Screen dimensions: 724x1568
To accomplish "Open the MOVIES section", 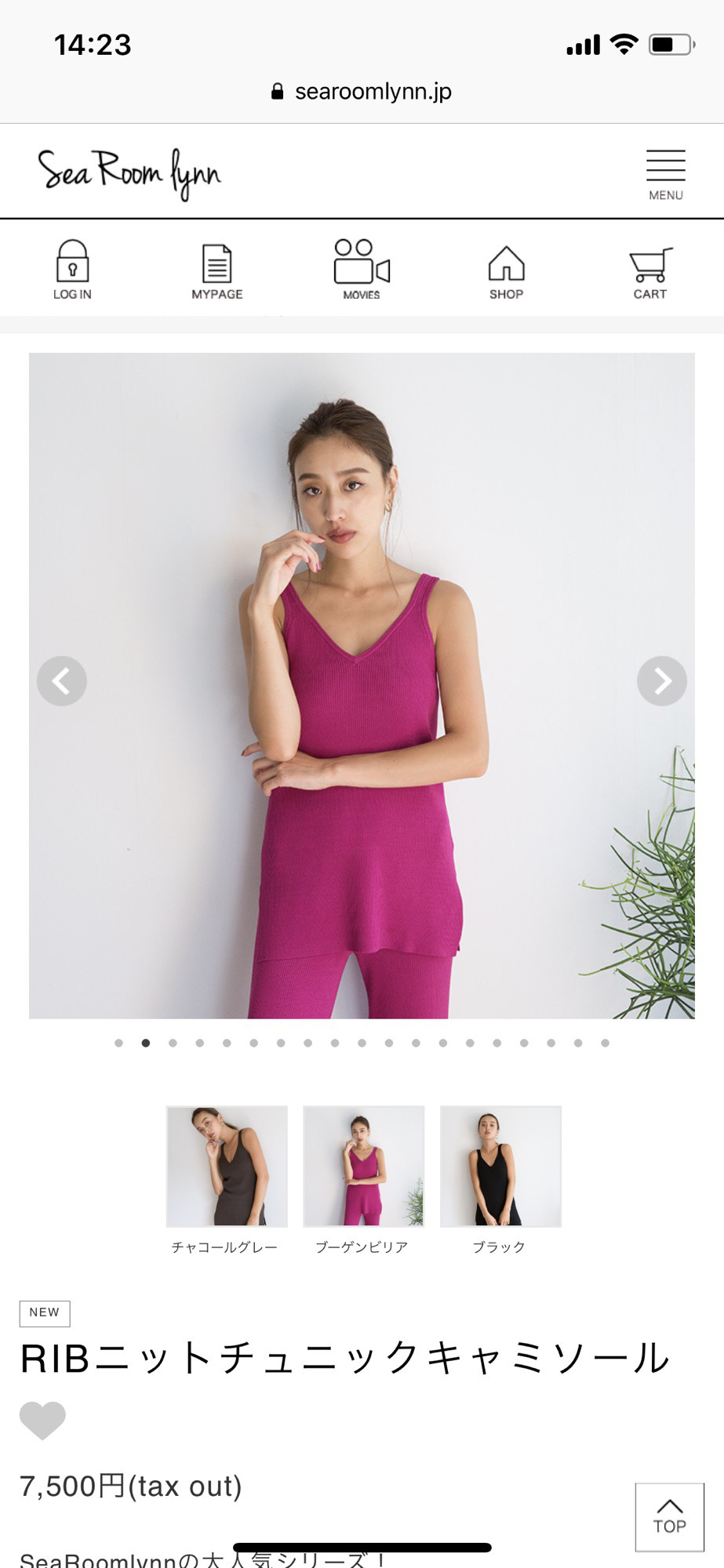I will [x=362, y=270].
